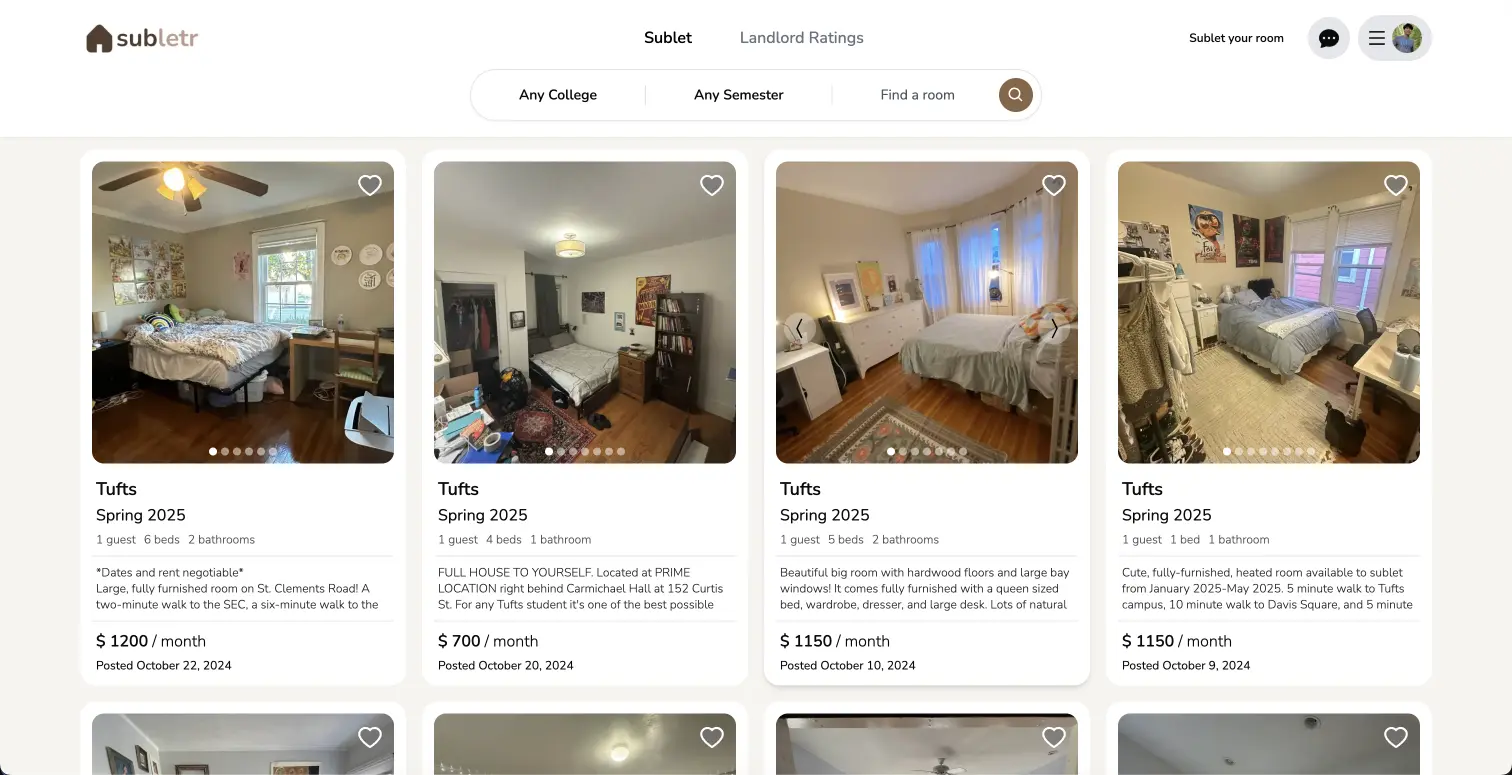
Task: Show previous photo of the October 10 listing
Action: pyautogui.click(x=800, y=328)
